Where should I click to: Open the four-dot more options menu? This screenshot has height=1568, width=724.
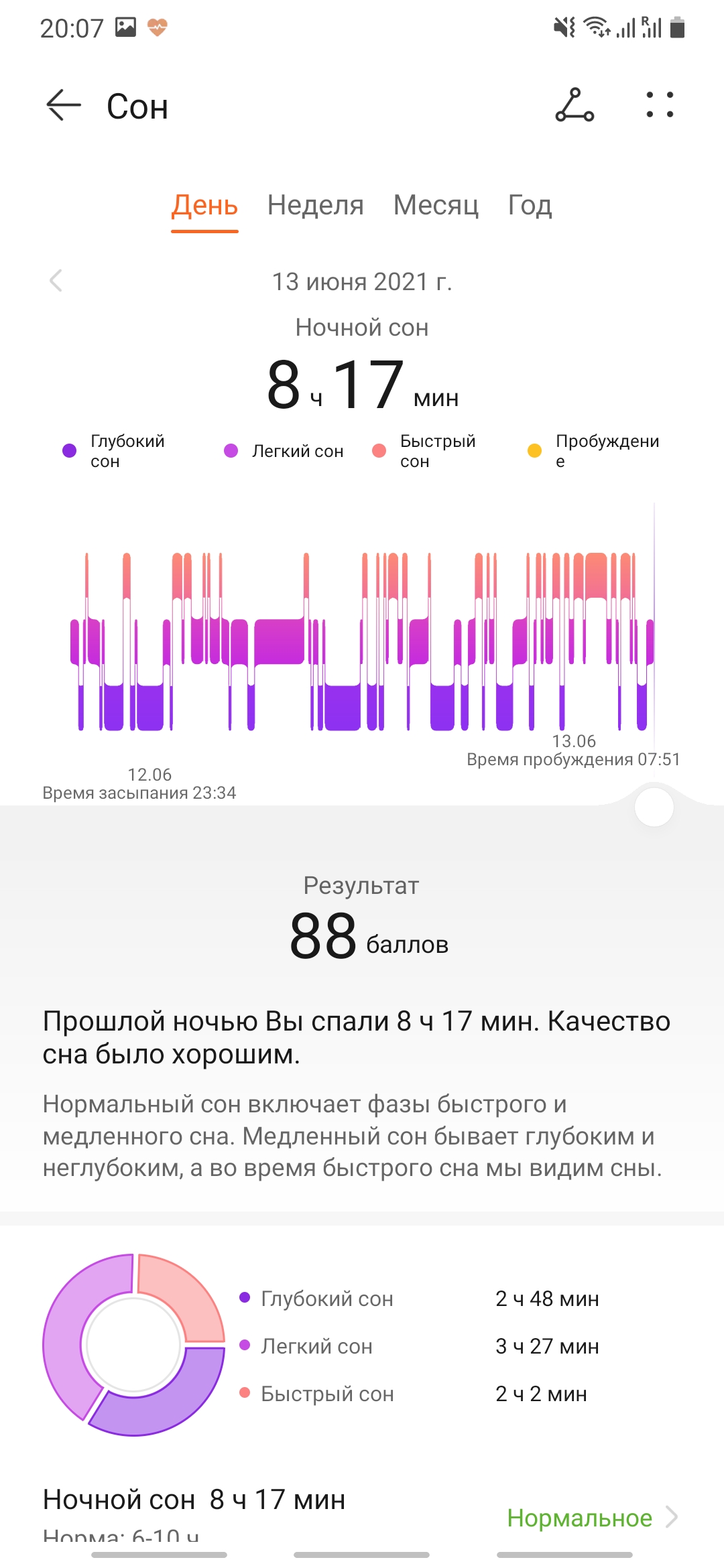tap(660, 105)
